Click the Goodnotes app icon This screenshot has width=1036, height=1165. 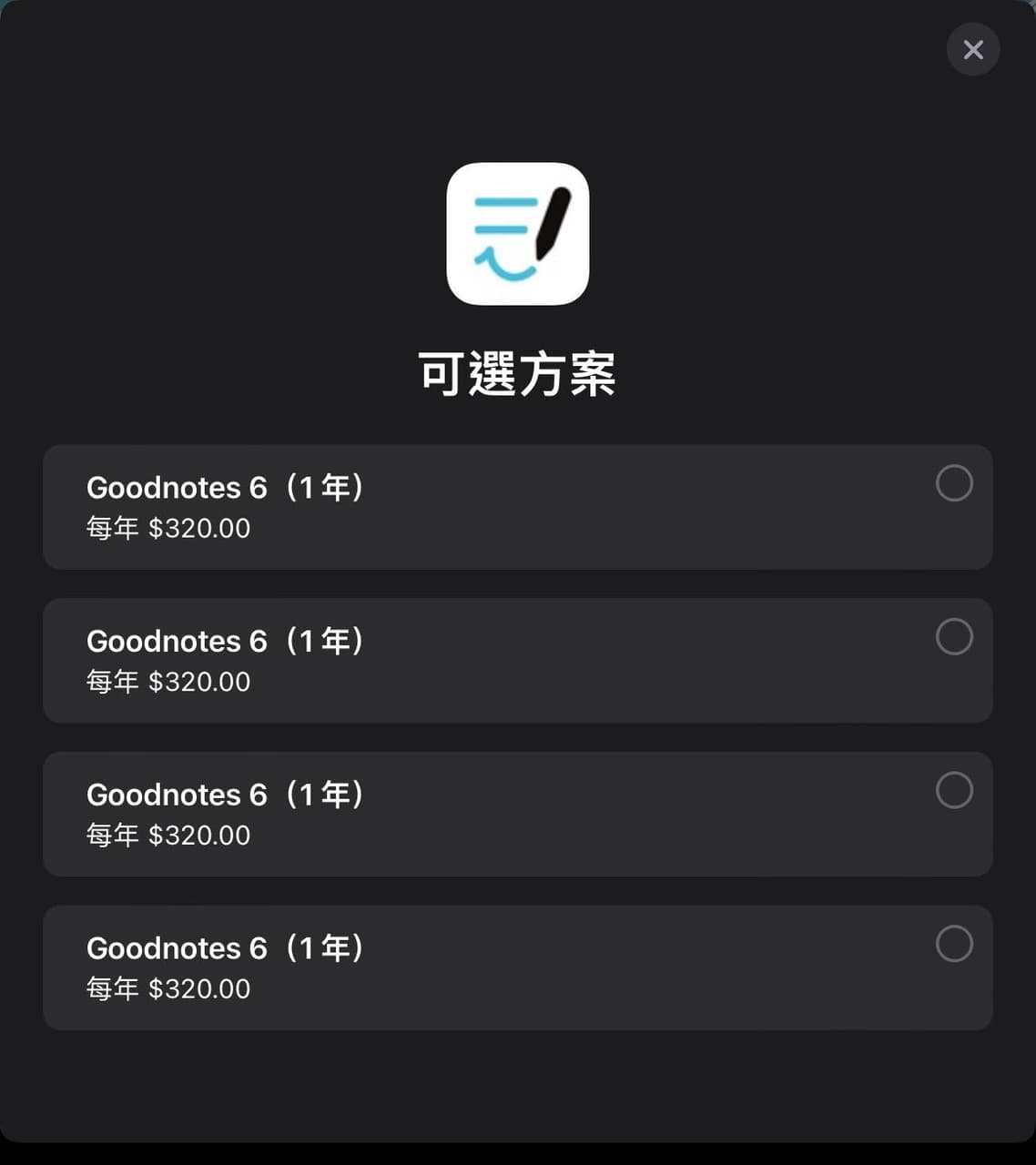click(517, 233)
